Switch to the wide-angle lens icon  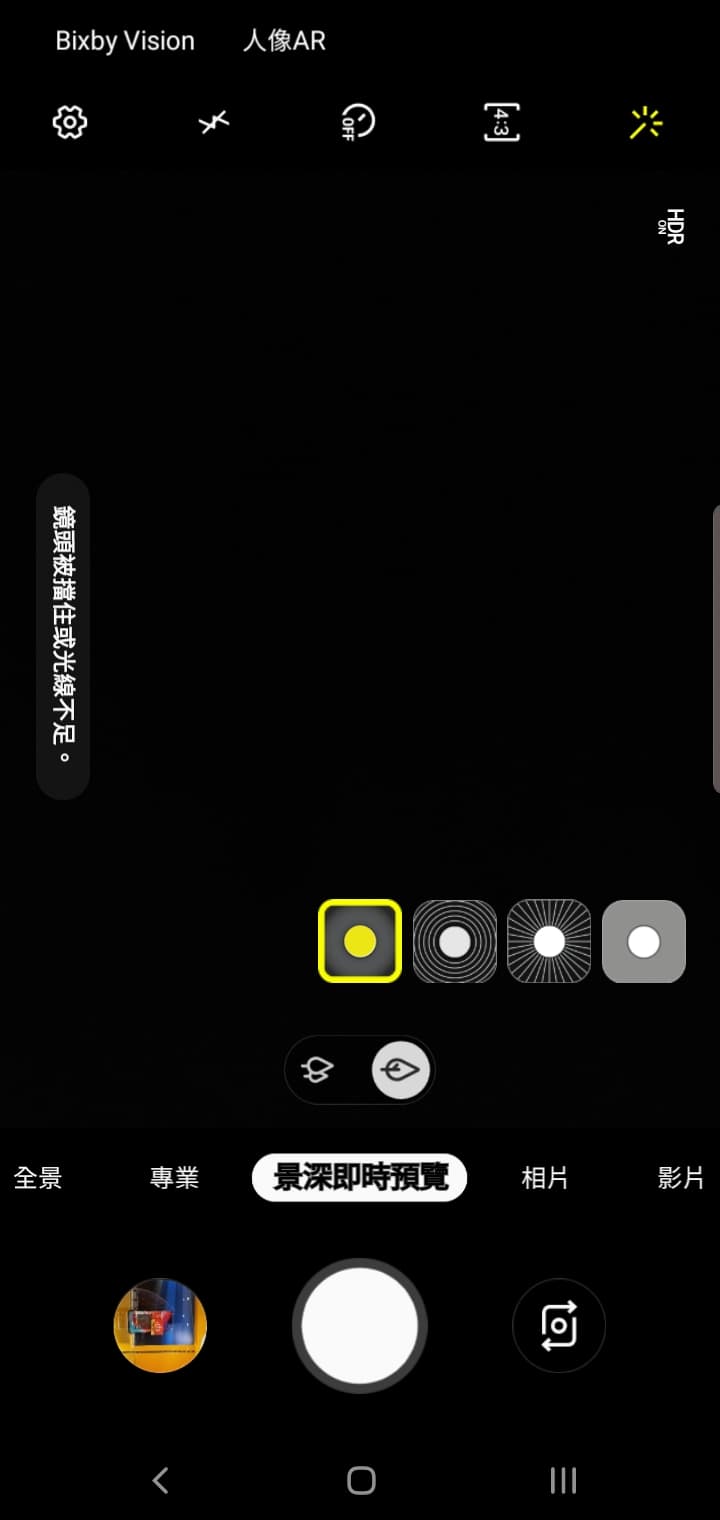point(318,1070)
